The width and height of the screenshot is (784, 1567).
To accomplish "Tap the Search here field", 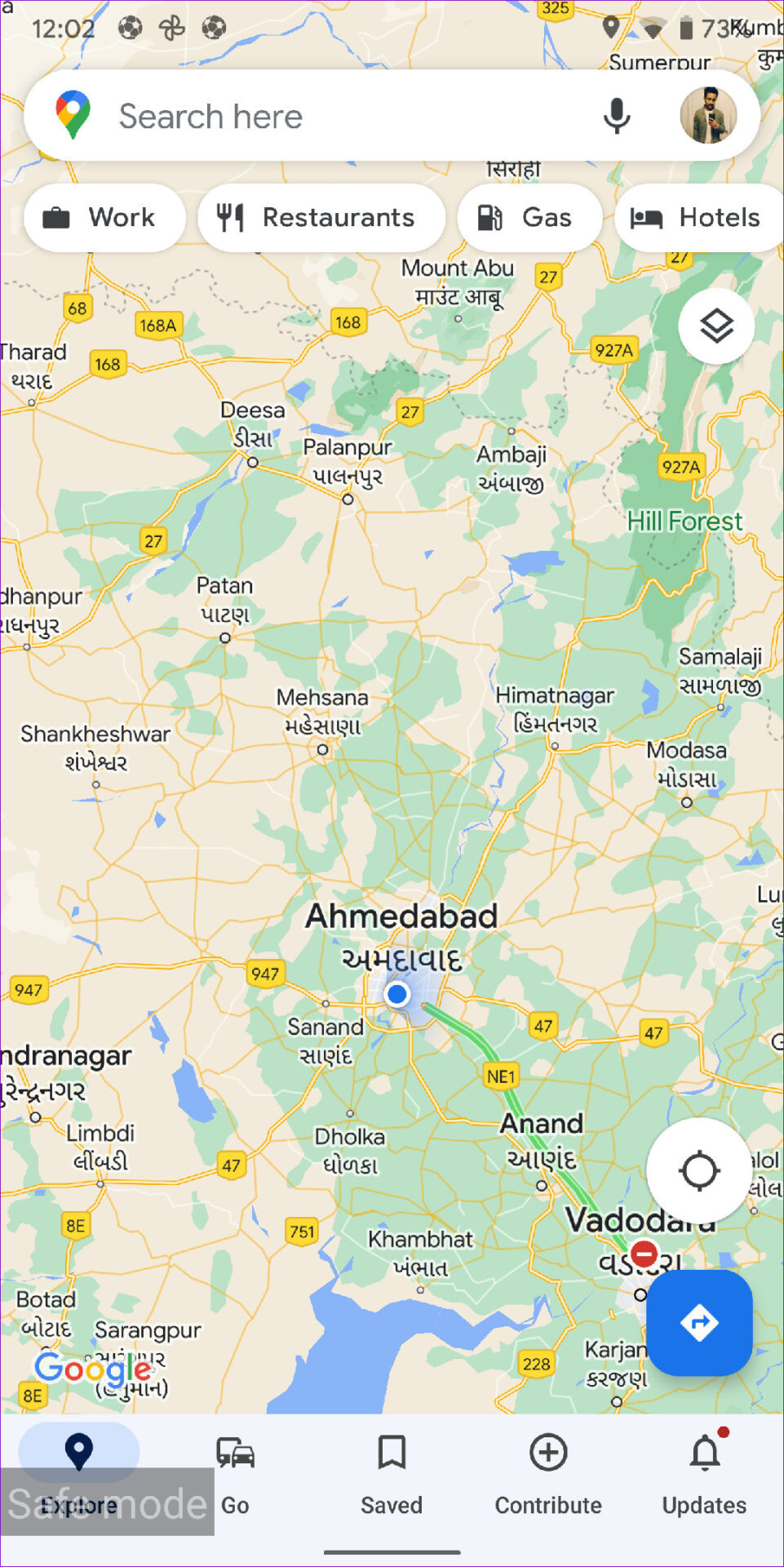I will tap(326, 117).
